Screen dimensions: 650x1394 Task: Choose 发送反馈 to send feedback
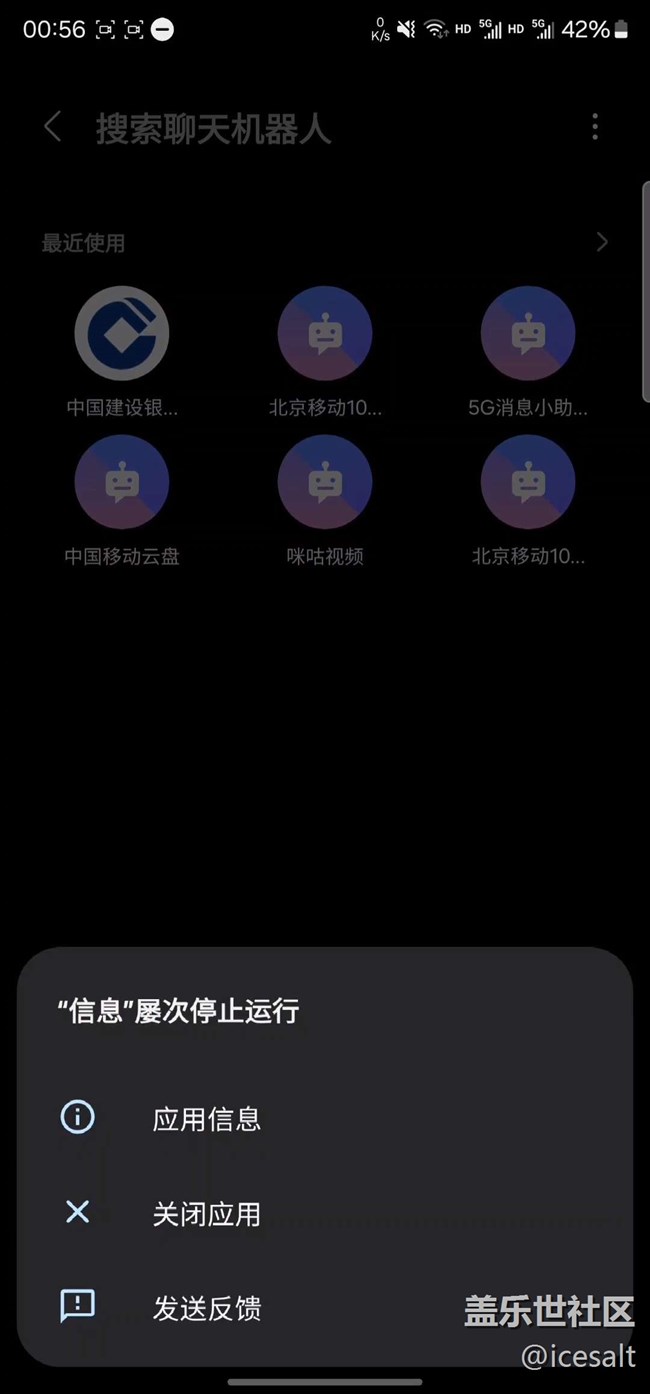click(206, 1308)
